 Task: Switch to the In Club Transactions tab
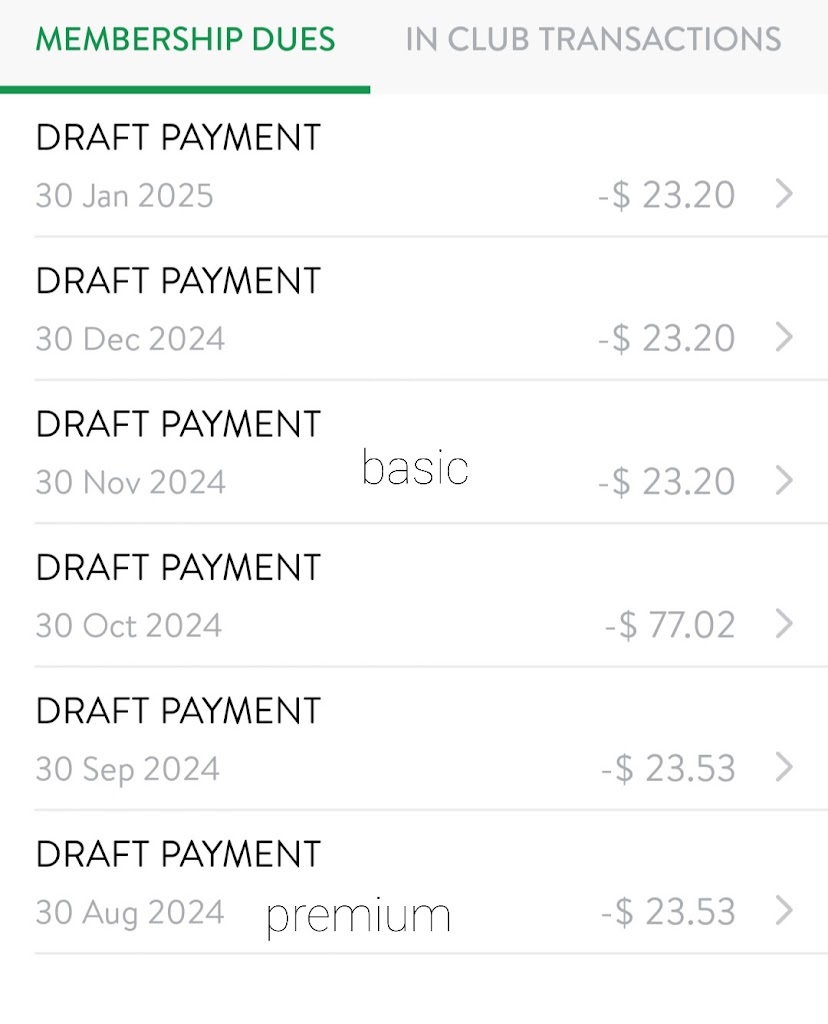click(593, 40)
